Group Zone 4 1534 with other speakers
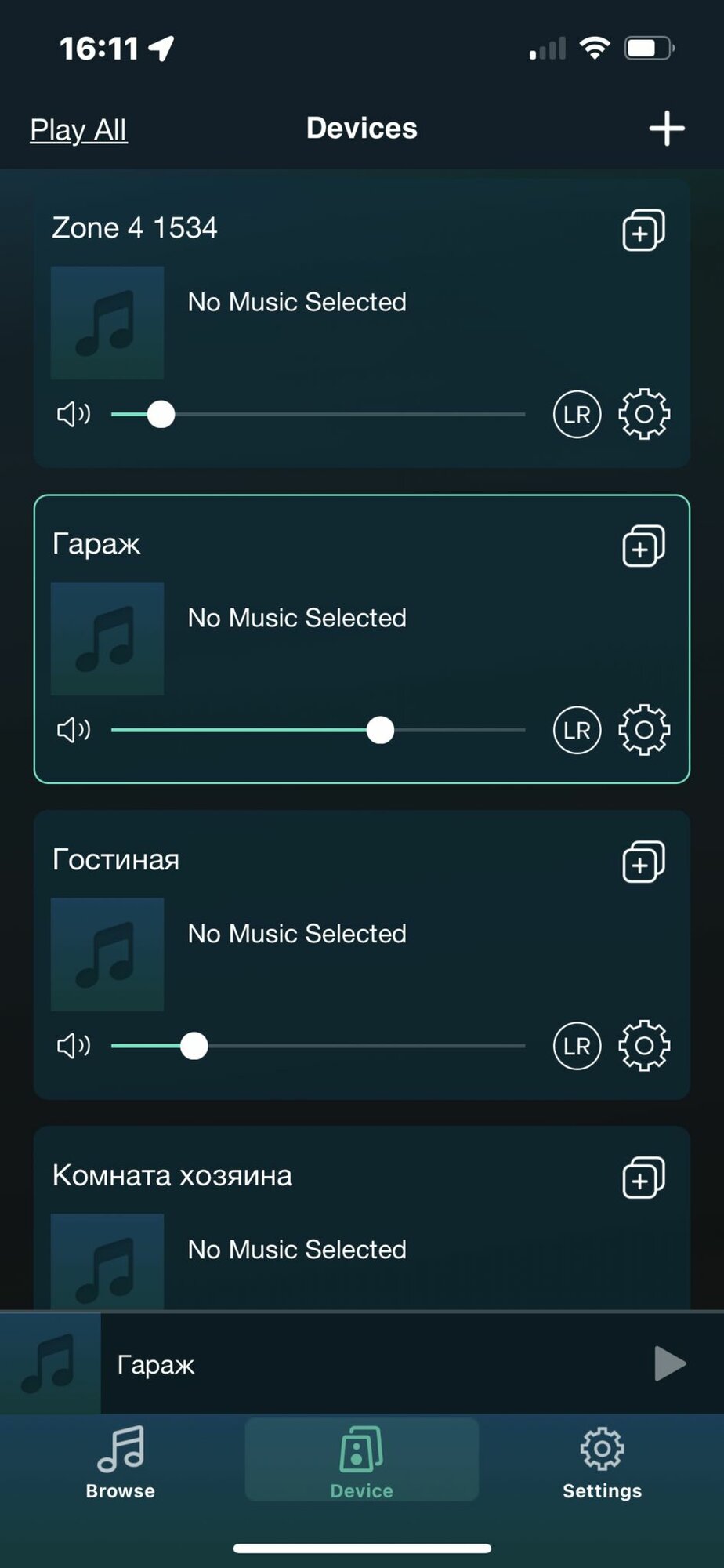 point(643,230)
